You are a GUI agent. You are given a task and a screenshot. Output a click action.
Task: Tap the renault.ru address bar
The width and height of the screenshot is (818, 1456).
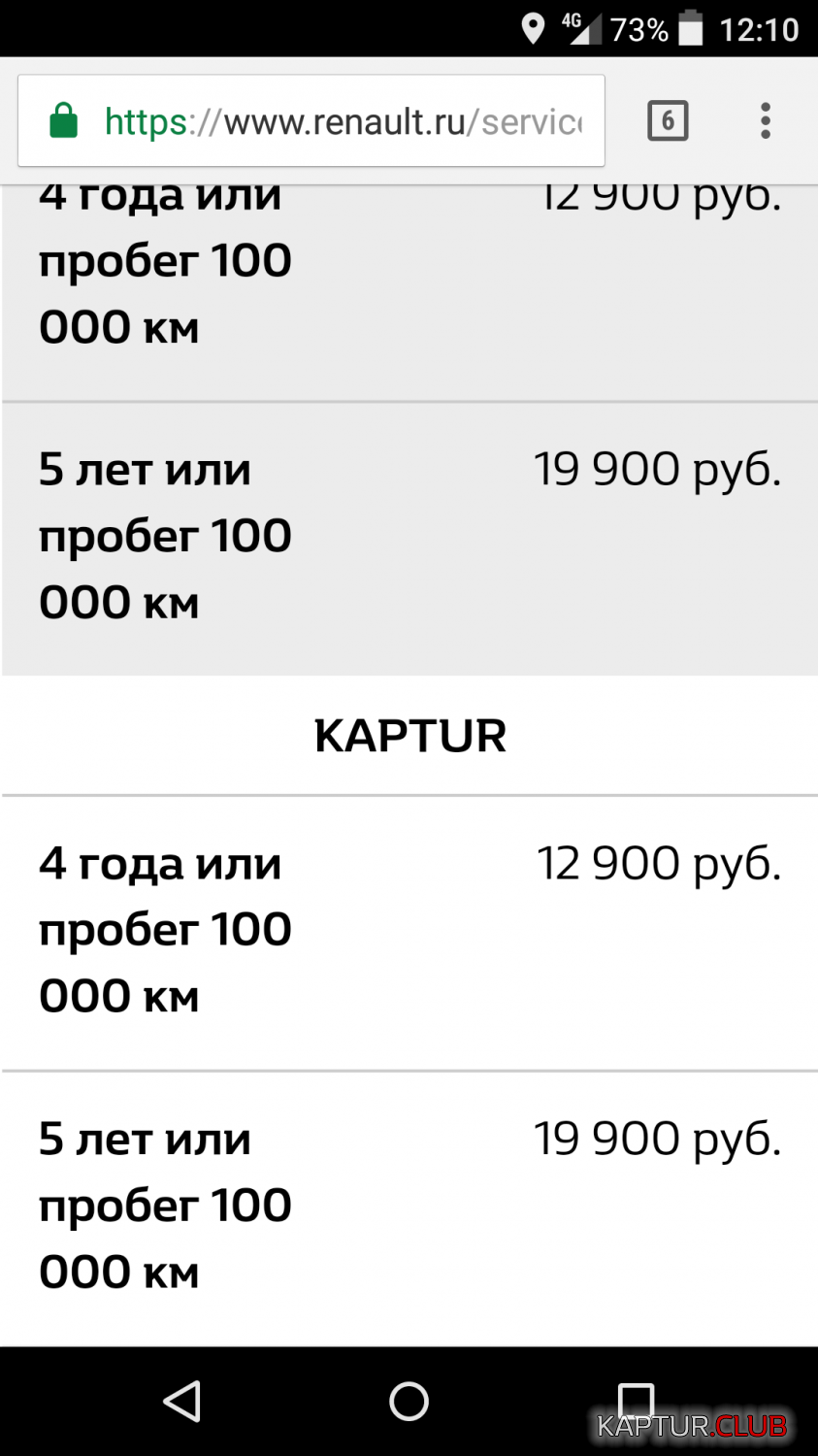click(x=330, y=122)
